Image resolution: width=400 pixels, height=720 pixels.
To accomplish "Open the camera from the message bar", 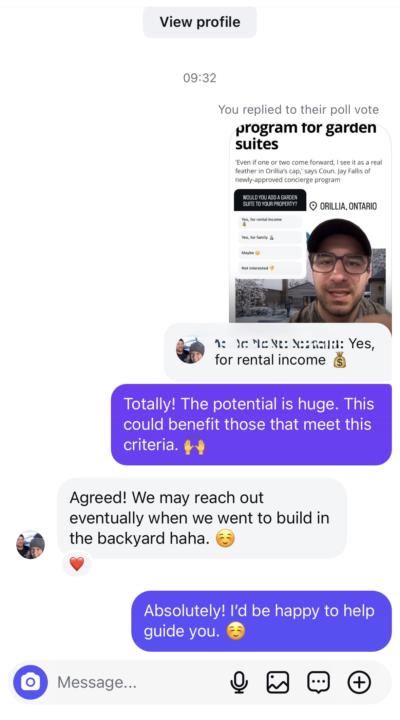I will click(30, 682).
